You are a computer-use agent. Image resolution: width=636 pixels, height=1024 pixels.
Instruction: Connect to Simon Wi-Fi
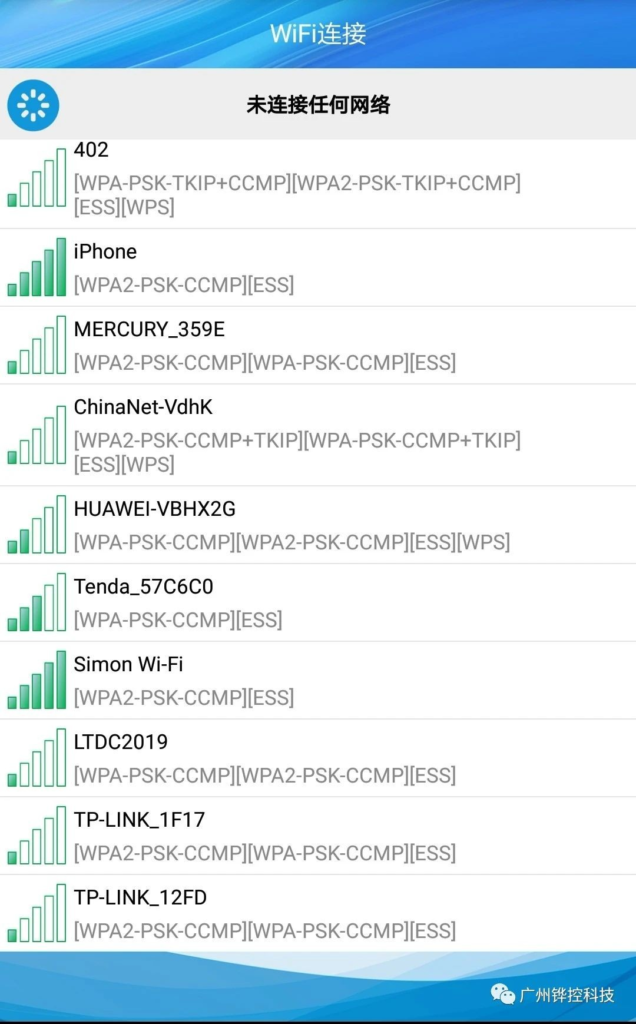[300, 681]
